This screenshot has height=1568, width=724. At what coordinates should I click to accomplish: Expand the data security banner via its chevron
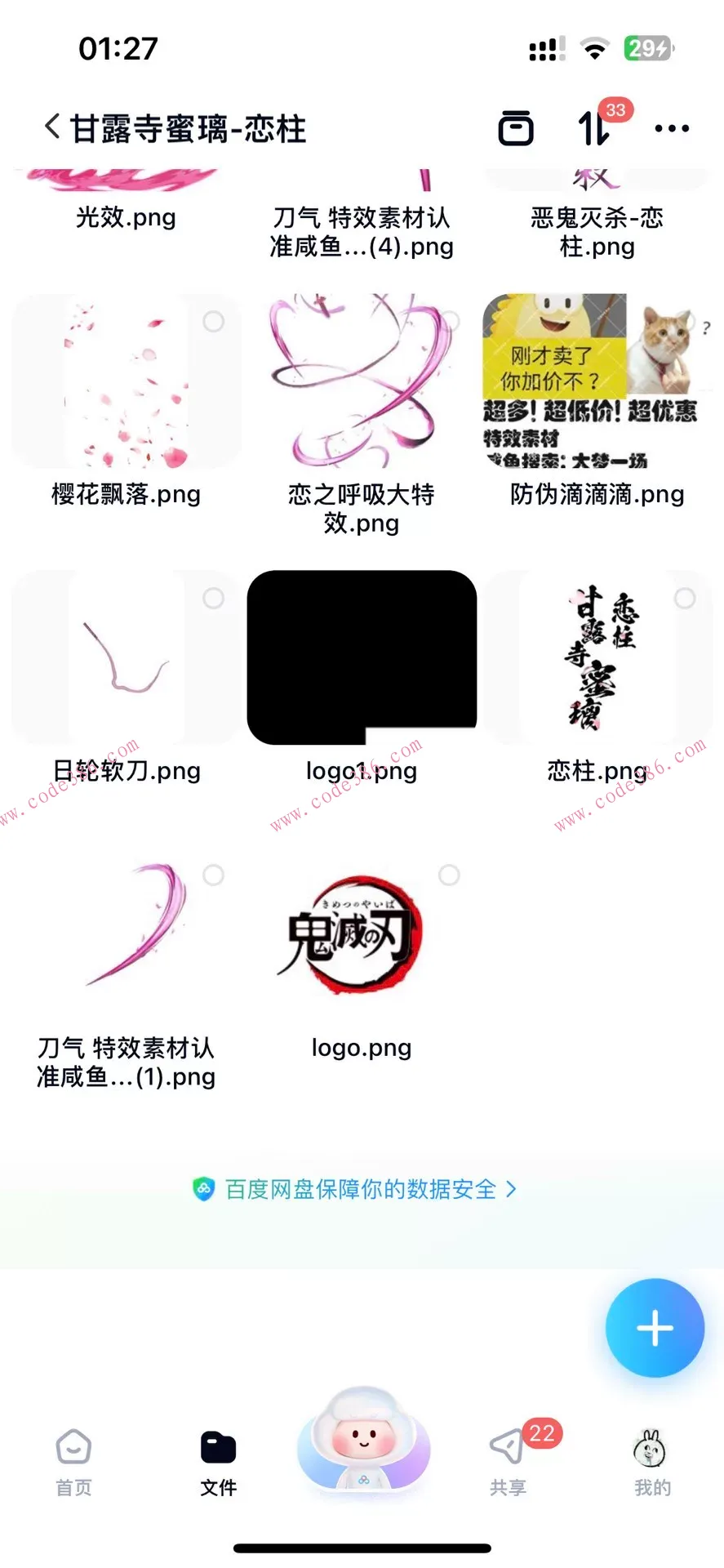point(513,1190)
